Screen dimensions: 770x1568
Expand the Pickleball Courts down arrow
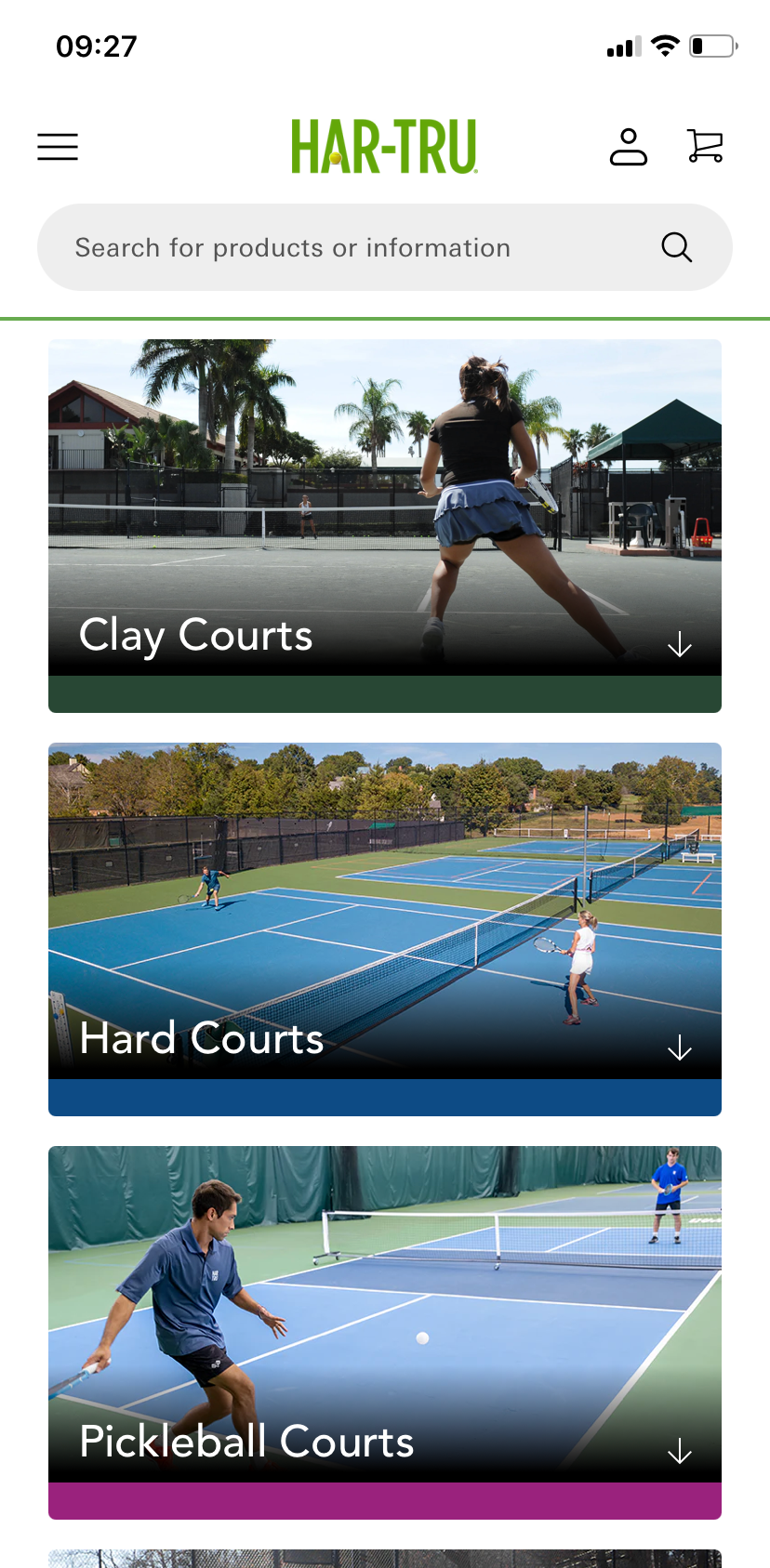pos(680,1451)
